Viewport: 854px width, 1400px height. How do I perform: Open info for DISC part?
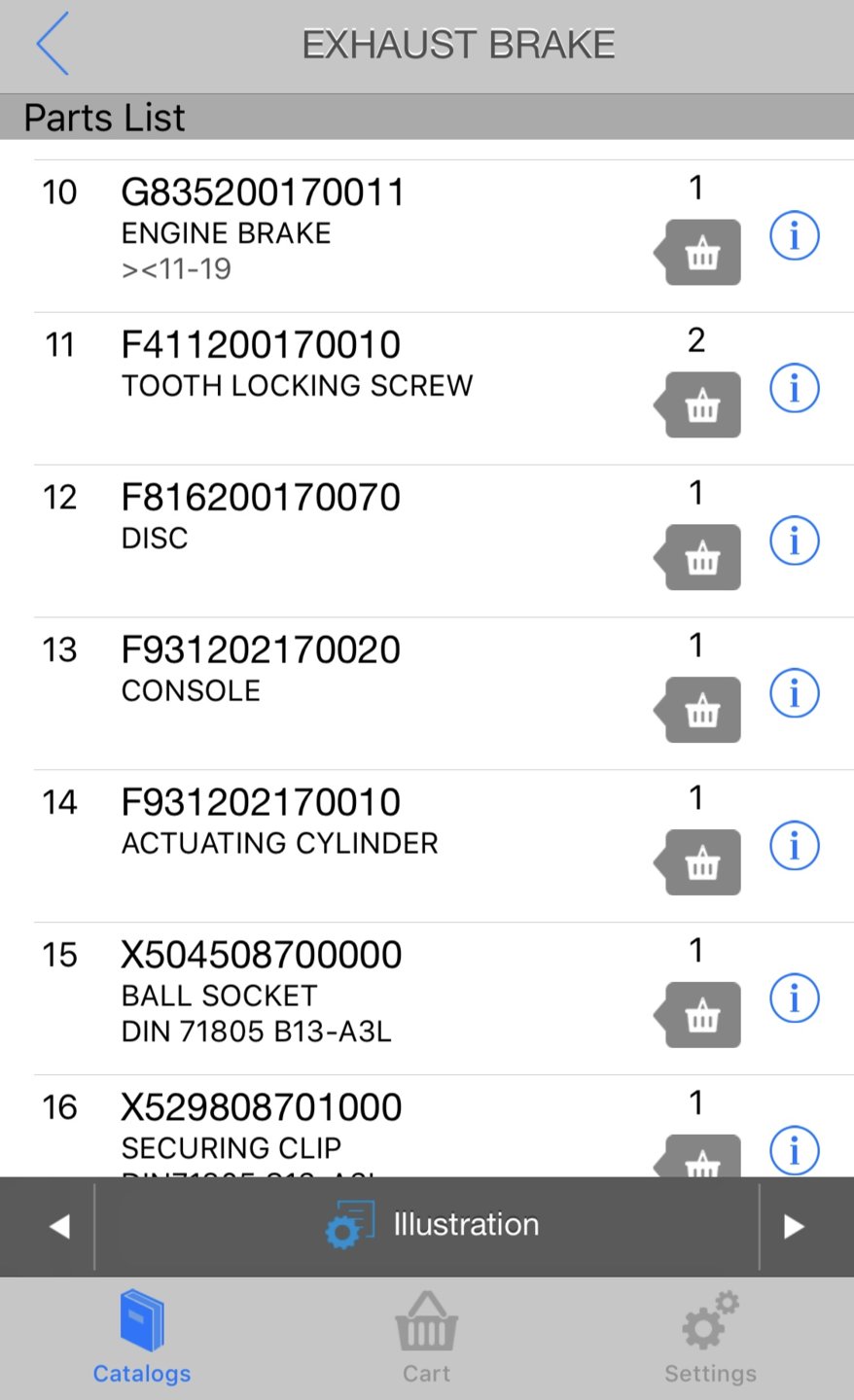795,541
